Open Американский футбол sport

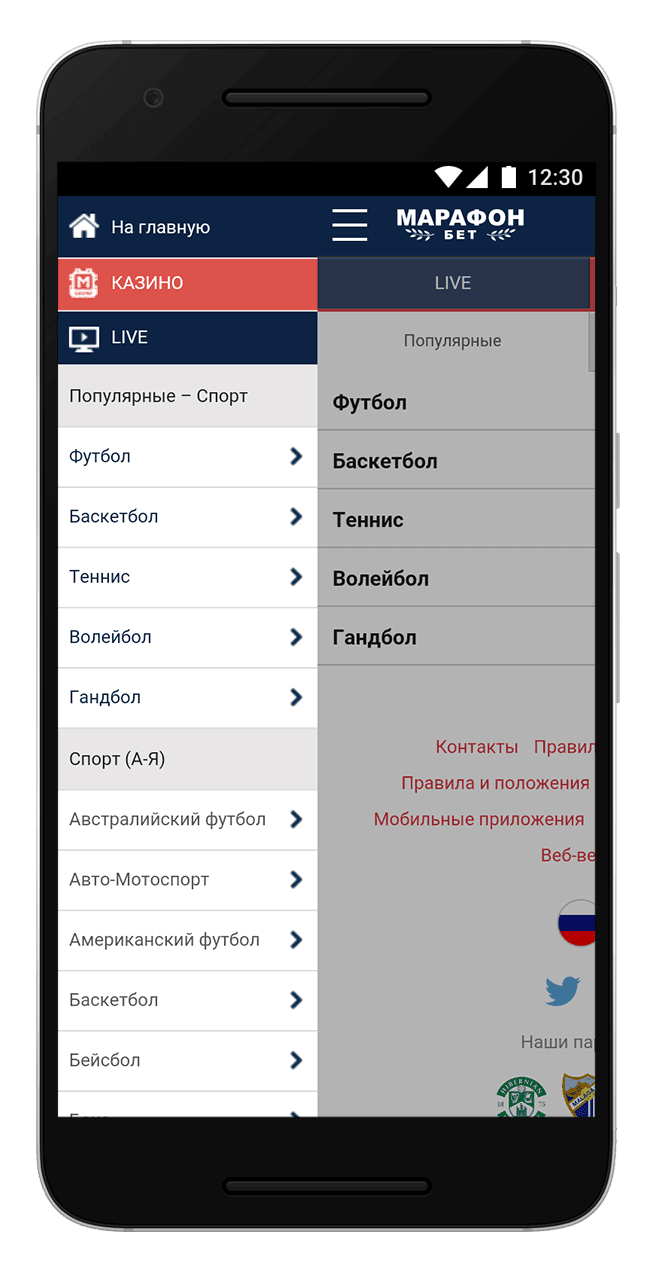coord(187,940)
